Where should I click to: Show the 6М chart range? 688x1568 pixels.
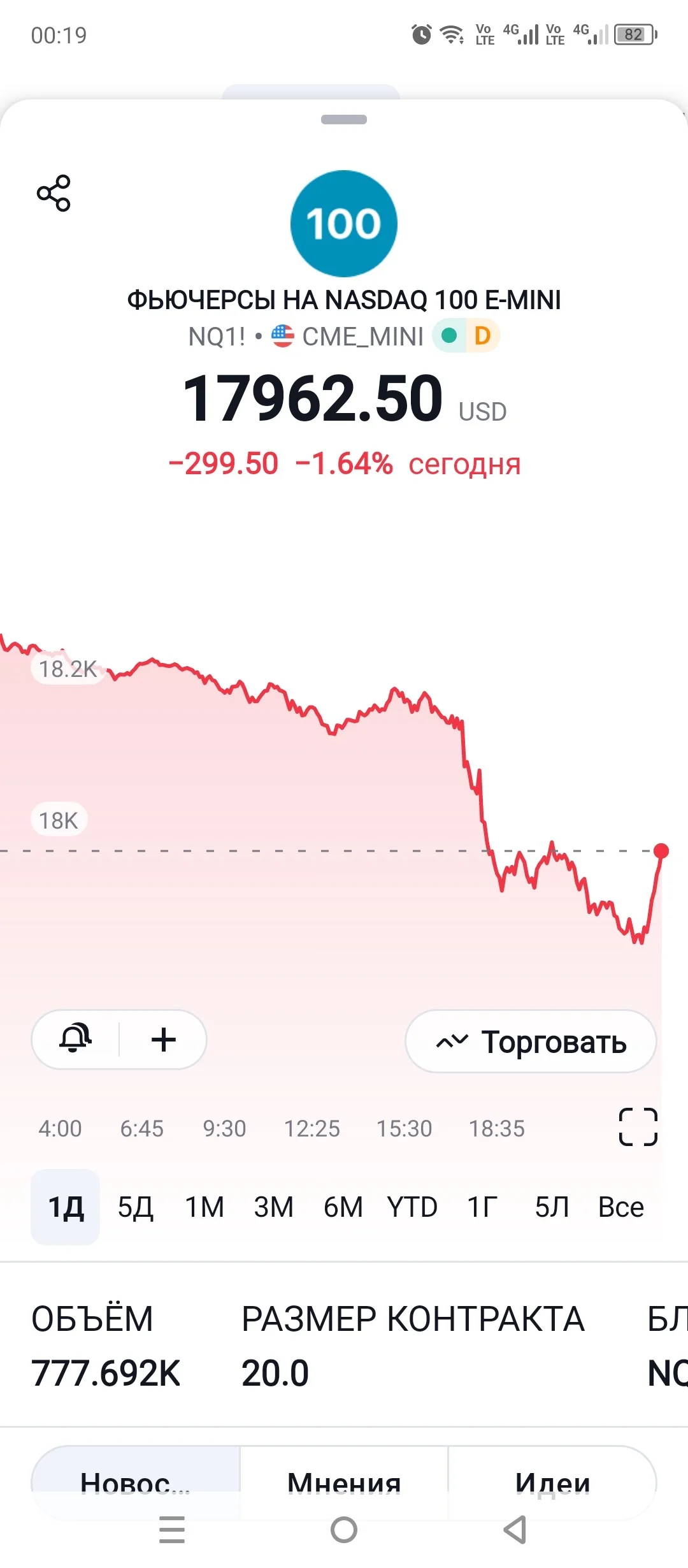(343, 1207)
